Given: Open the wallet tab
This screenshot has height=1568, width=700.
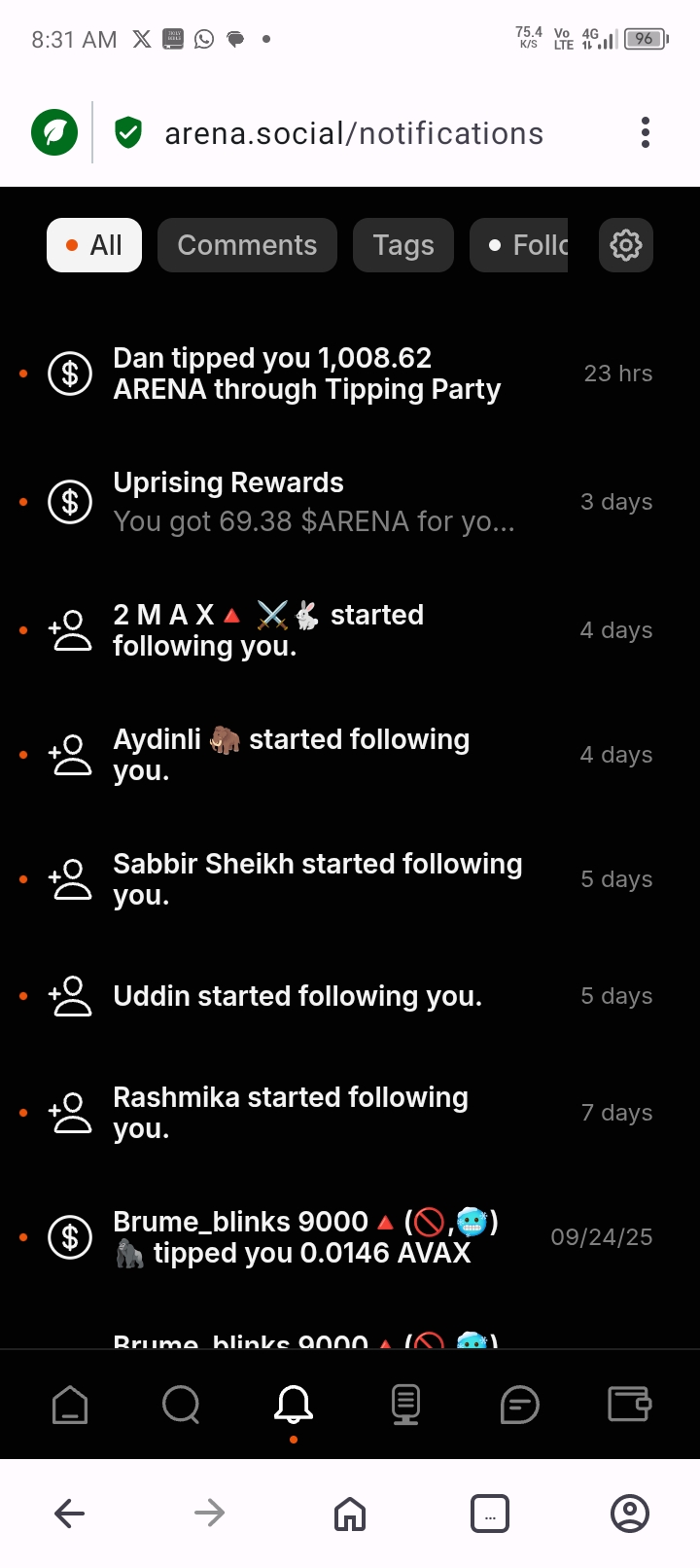Looking at the screenshot, I should point(629,1405).
